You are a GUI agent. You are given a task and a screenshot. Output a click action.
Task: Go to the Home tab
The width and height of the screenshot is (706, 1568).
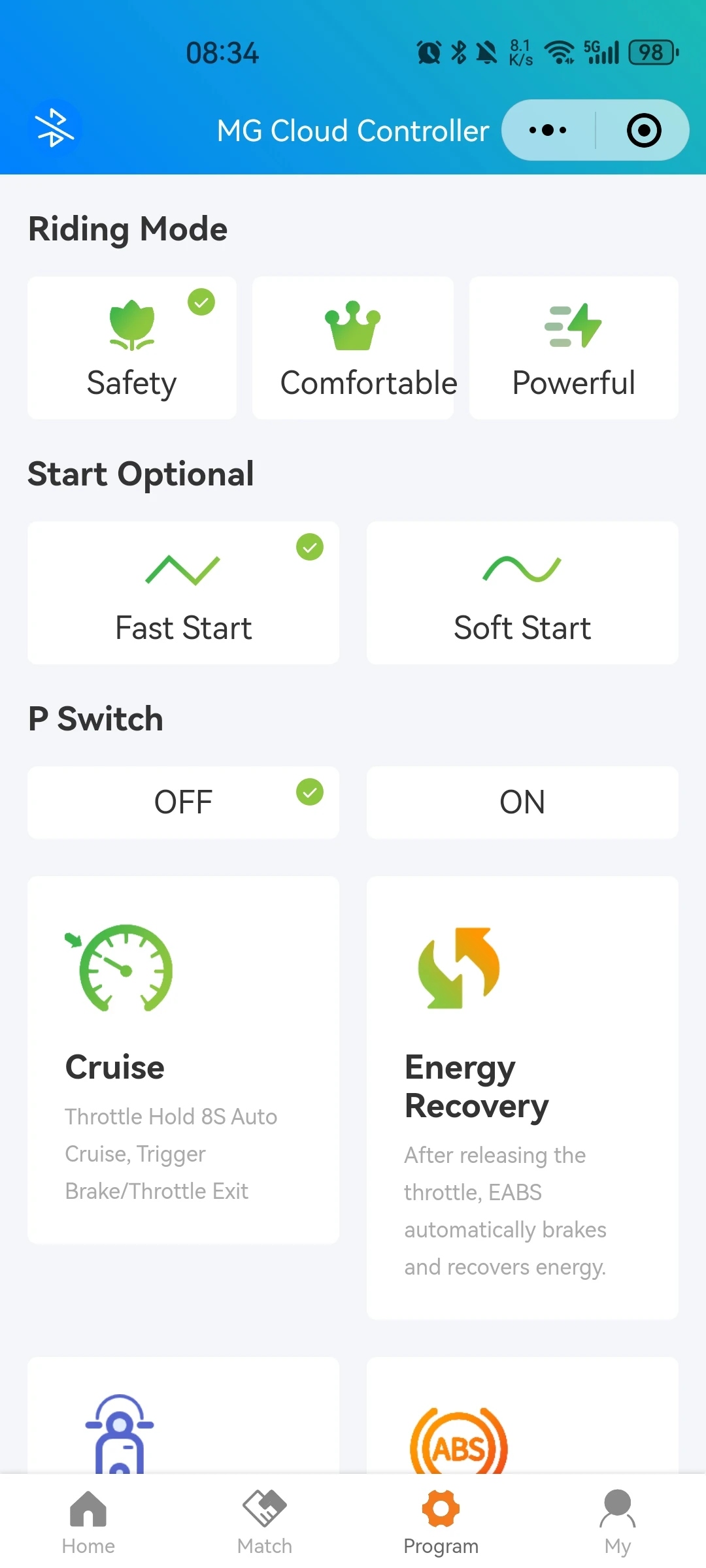pyautogui.click(x=88, y=1522)
